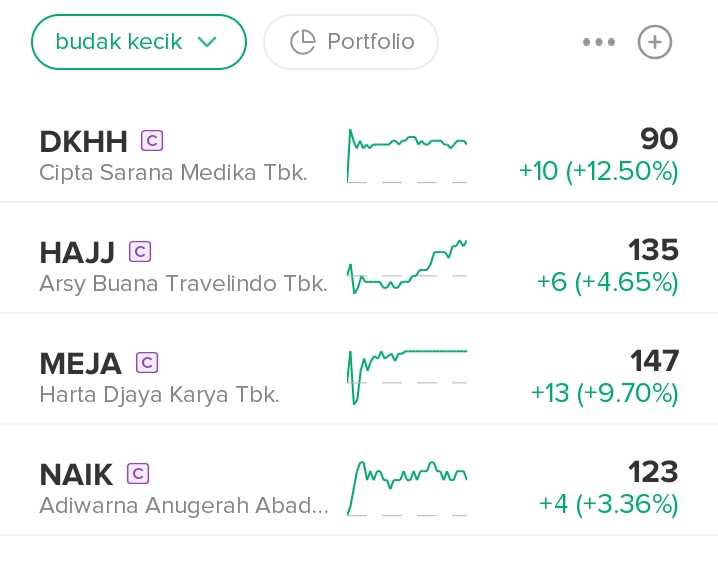Open the Portfolio view
718x566 pixels.
coord(351,42)
